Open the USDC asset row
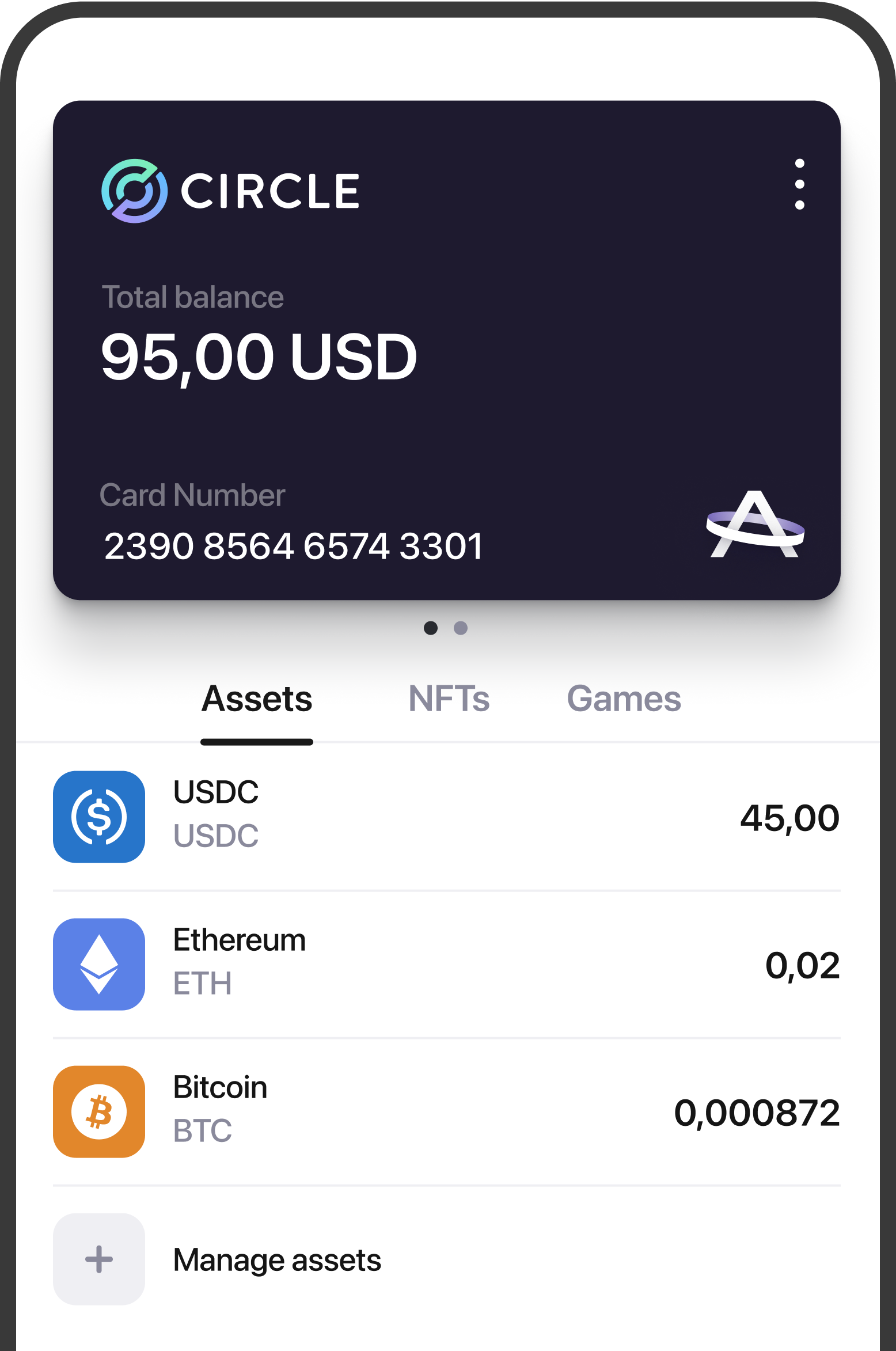 [446, 817]
